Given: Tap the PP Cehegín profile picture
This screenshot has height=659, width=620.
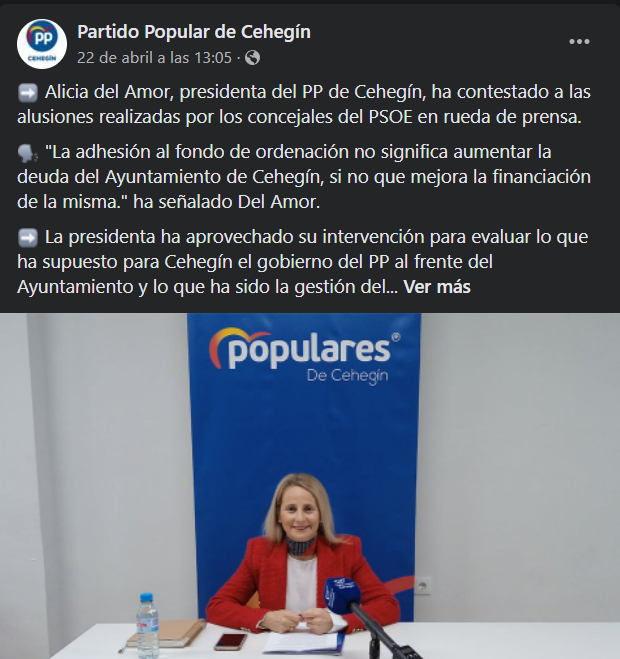Looking at the screenshot, I should (x=42, y=43).
